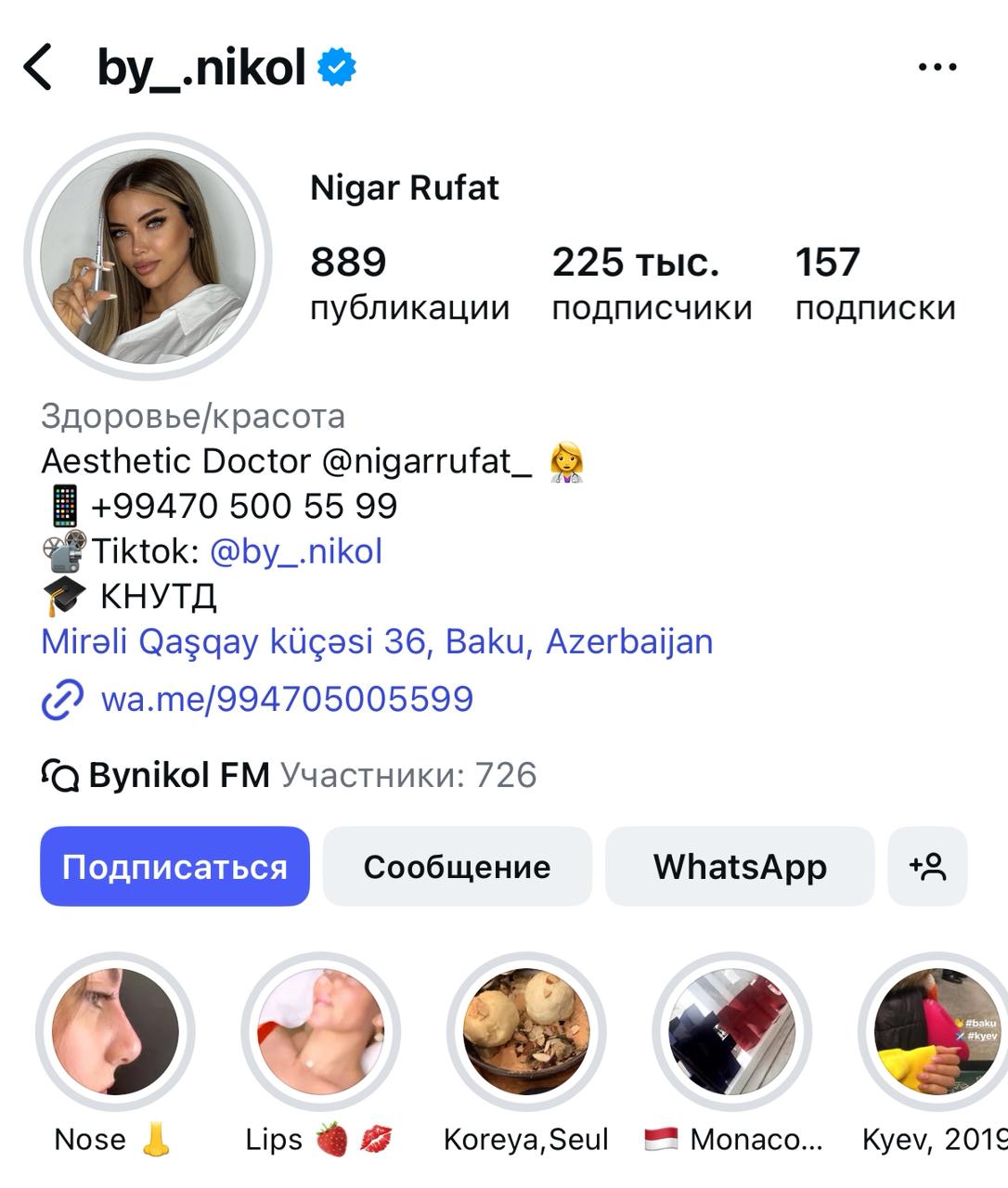Open the Koreya,Seul highlight
The image size is (1008, 1188).
526,1032
